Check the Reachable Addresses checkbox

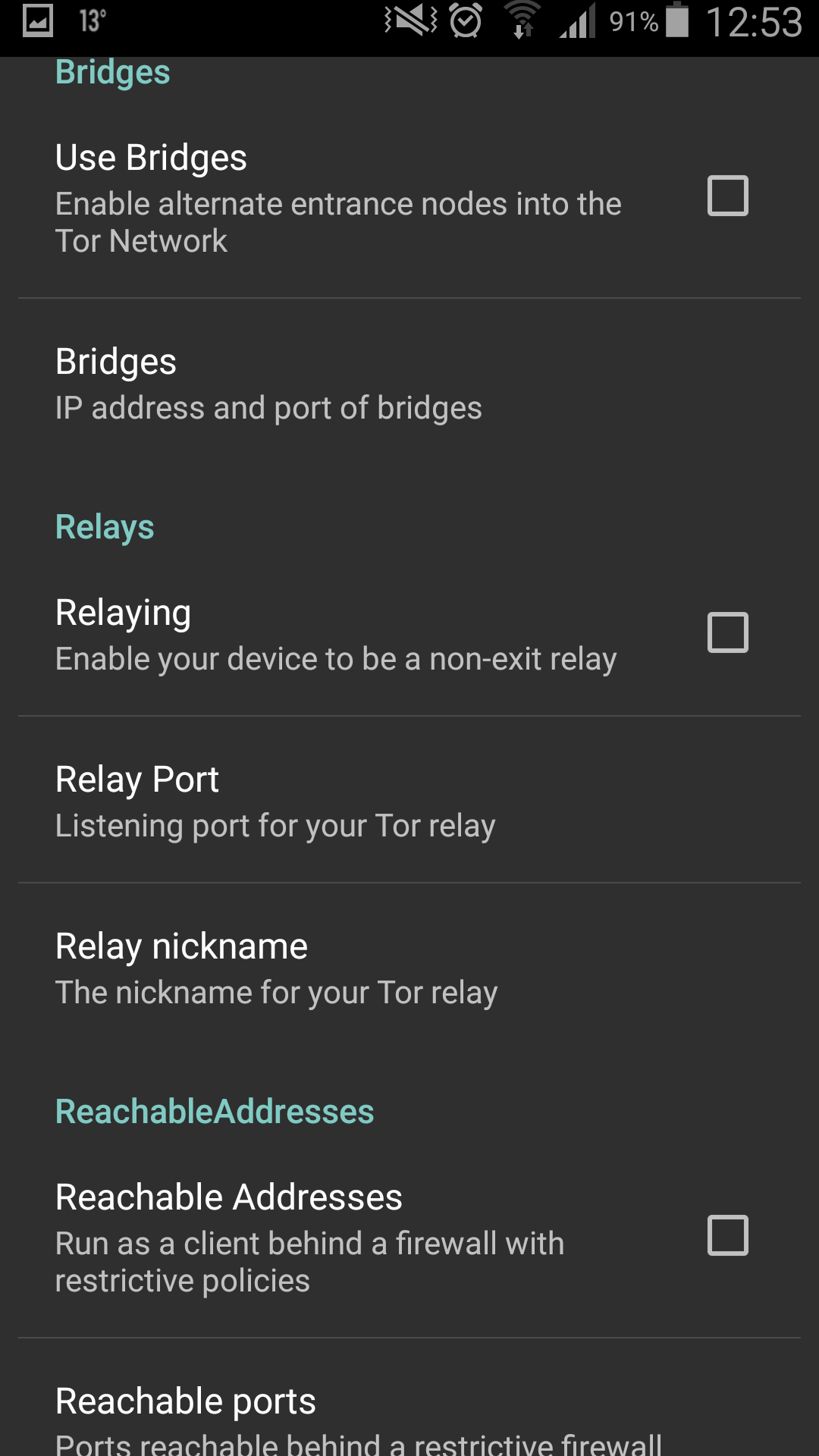[727, 1235]
